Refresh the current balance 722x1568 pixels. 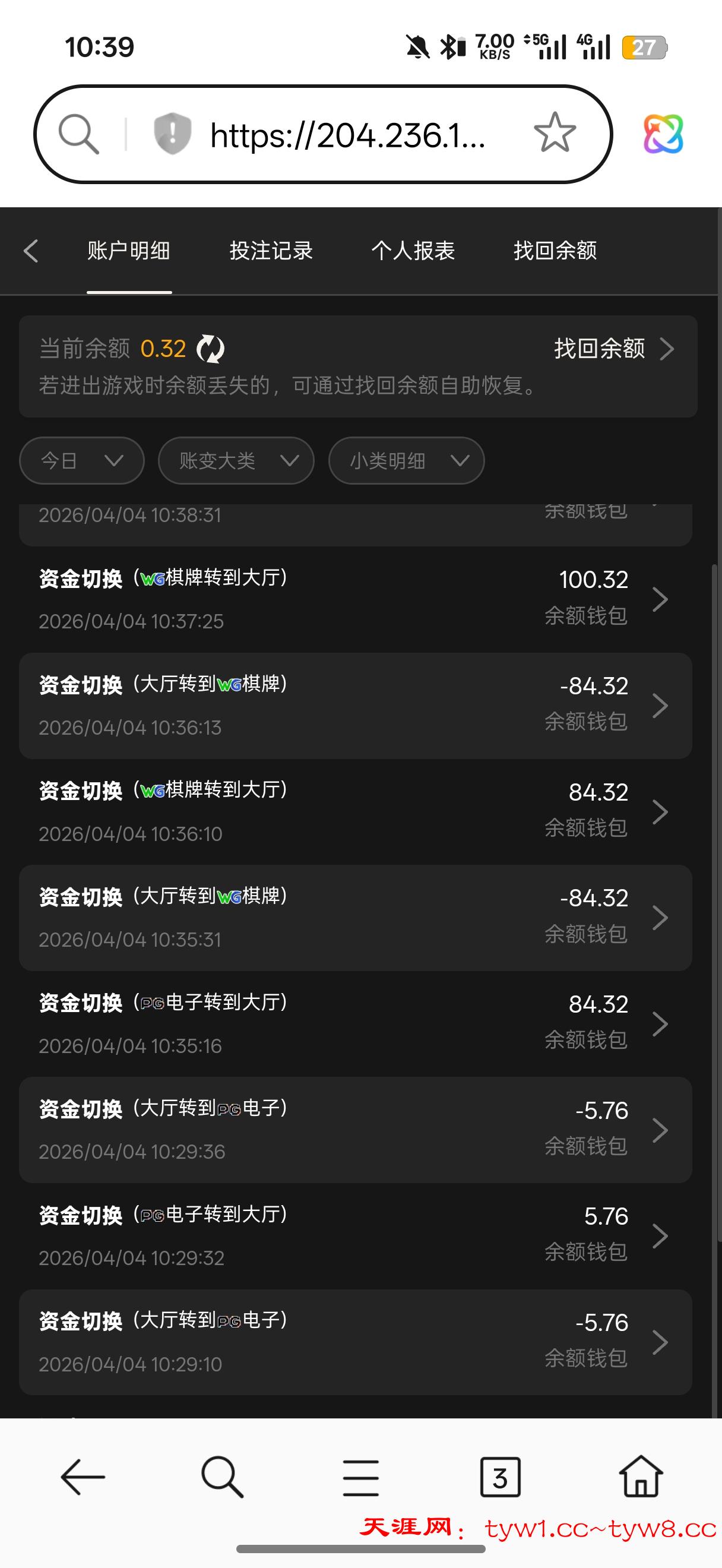pos(210,349)
